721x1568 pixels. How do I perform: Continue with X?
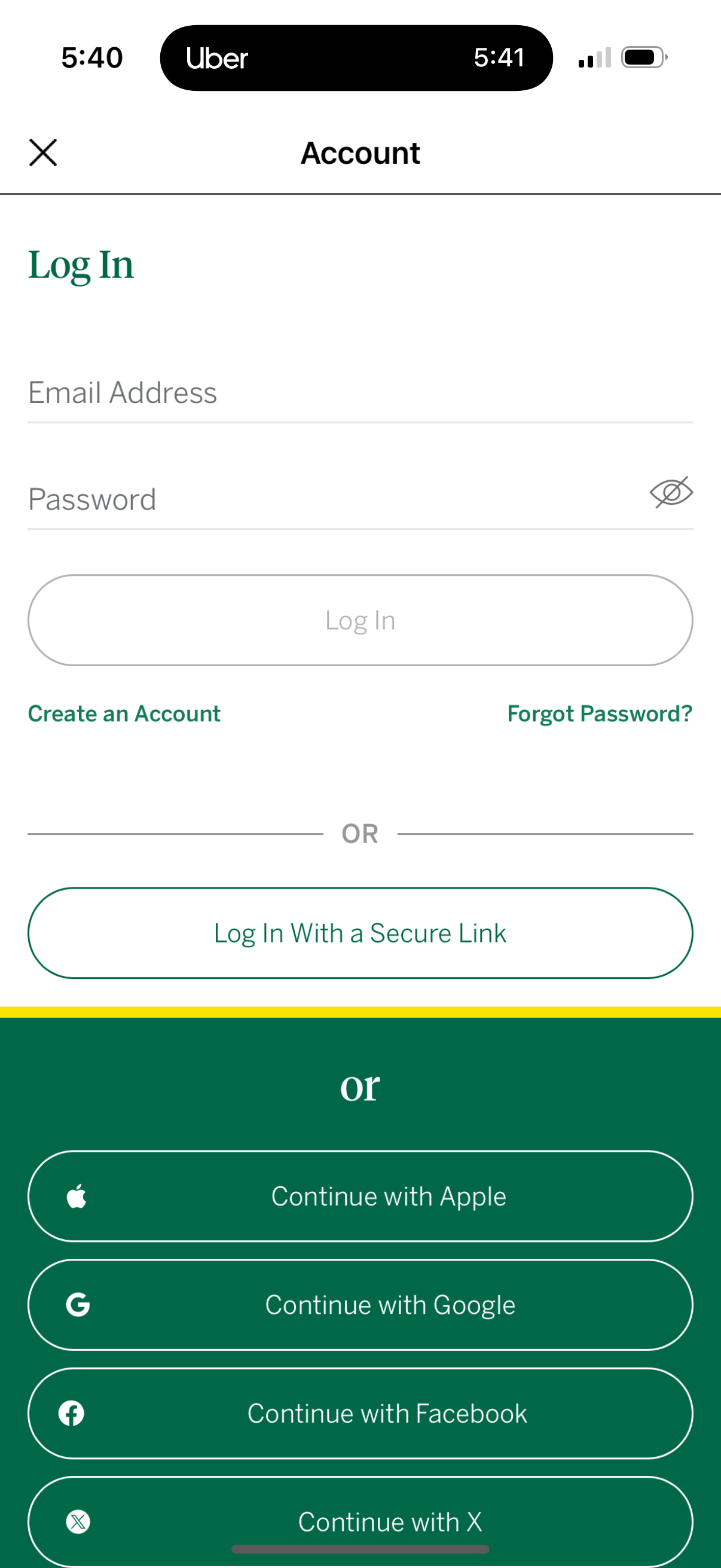point(360,1521)
